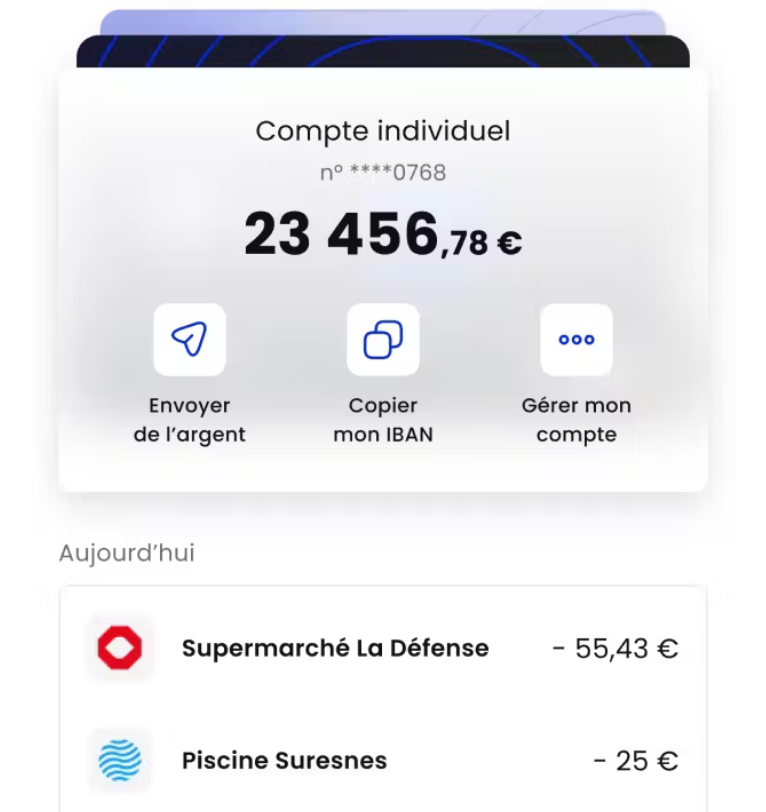
Task: View the Piscine Suresnes transaction details
Action: (383, 760)
